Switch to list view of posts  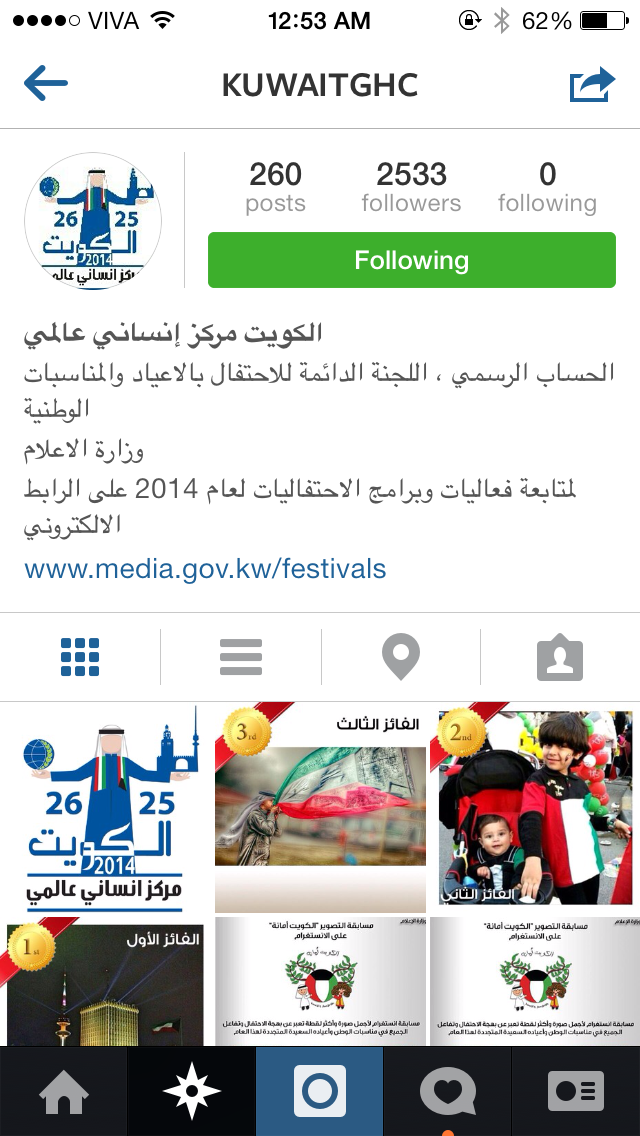(240, 657)
